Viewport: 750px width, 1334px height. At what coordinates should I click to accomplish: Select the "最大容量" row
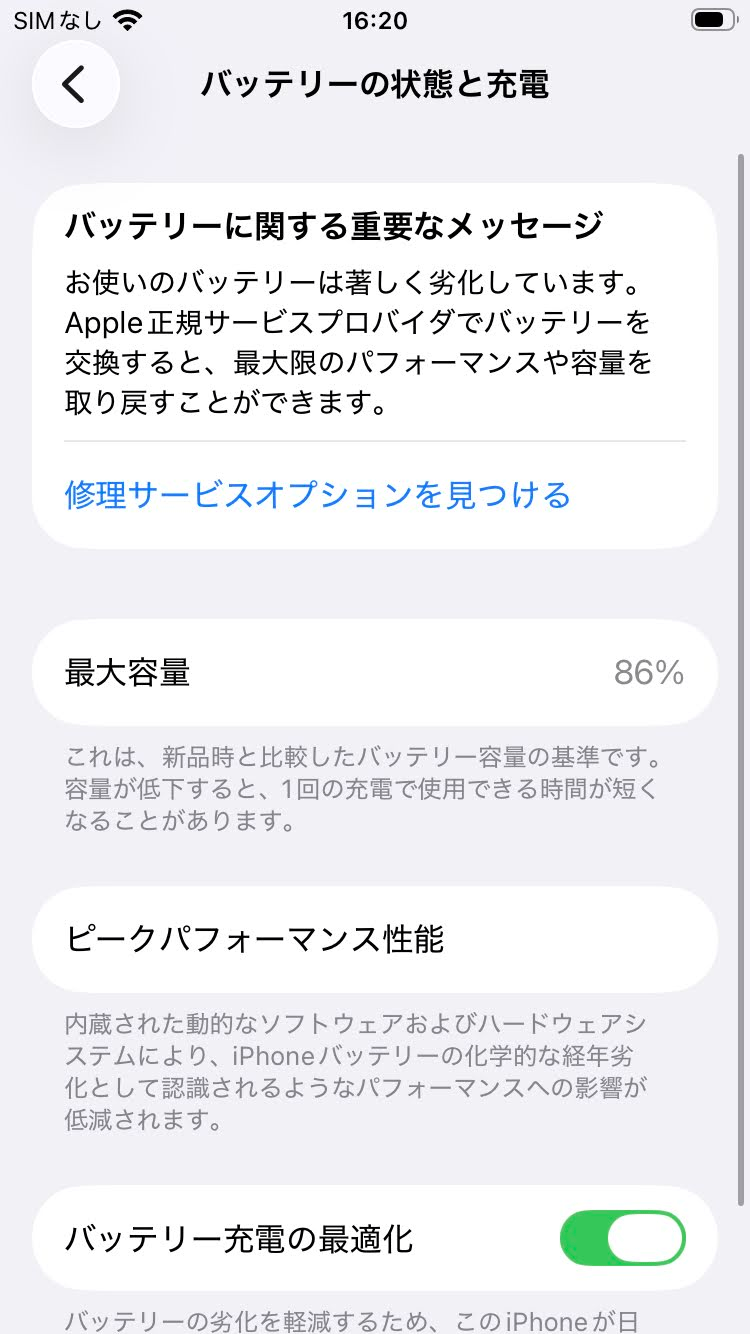click(x=375, y=672)
